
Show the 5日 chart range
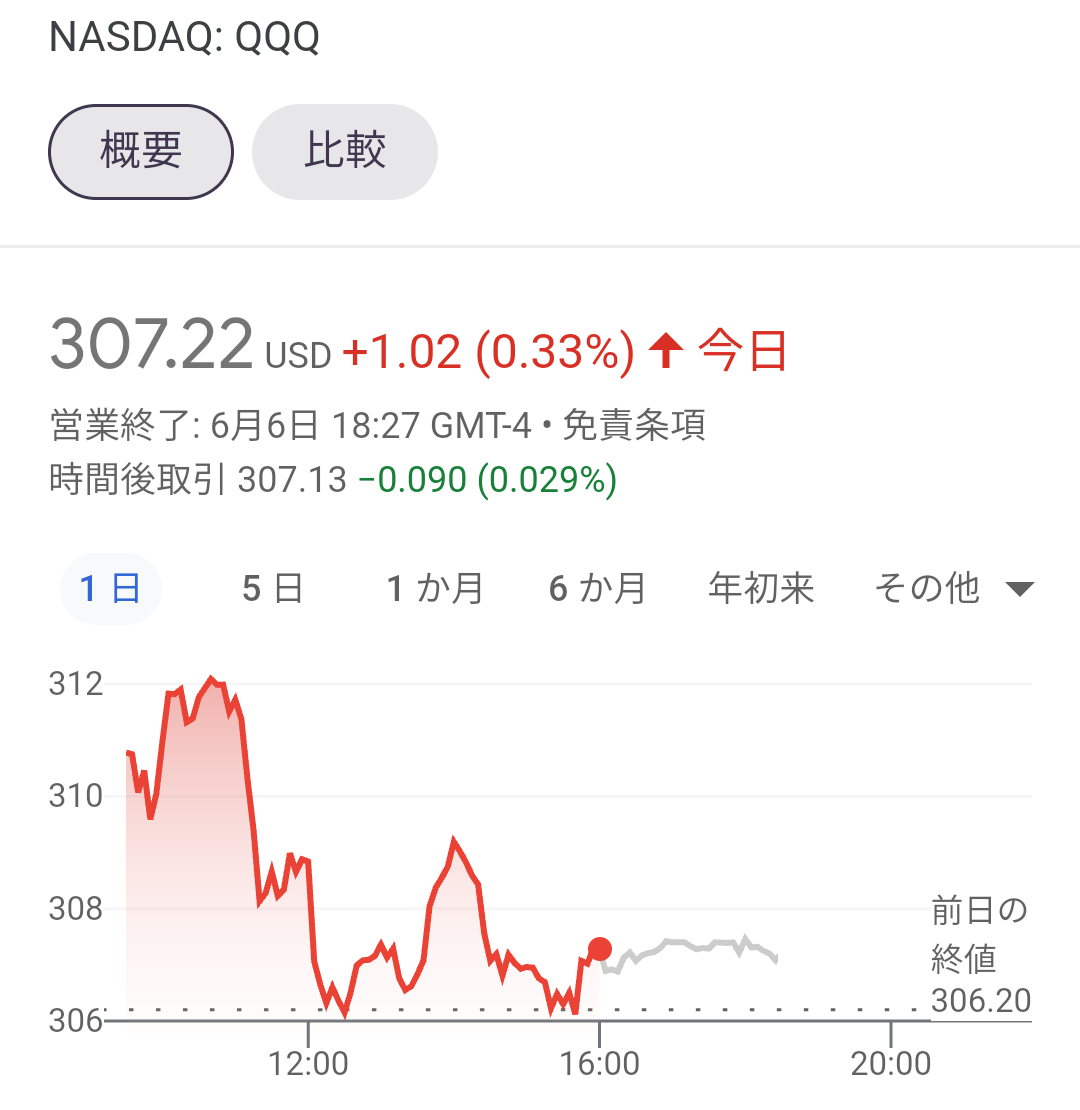[x=272, y=589]
